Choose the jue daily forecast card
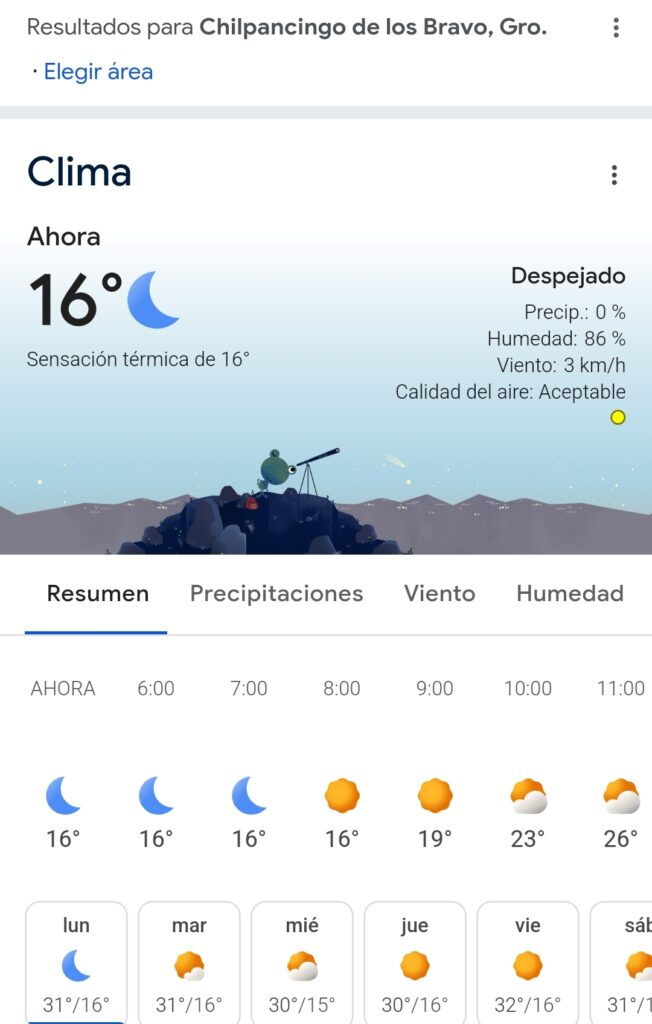652x1024 pixels. pyautogui.click(x=415, y=962)
